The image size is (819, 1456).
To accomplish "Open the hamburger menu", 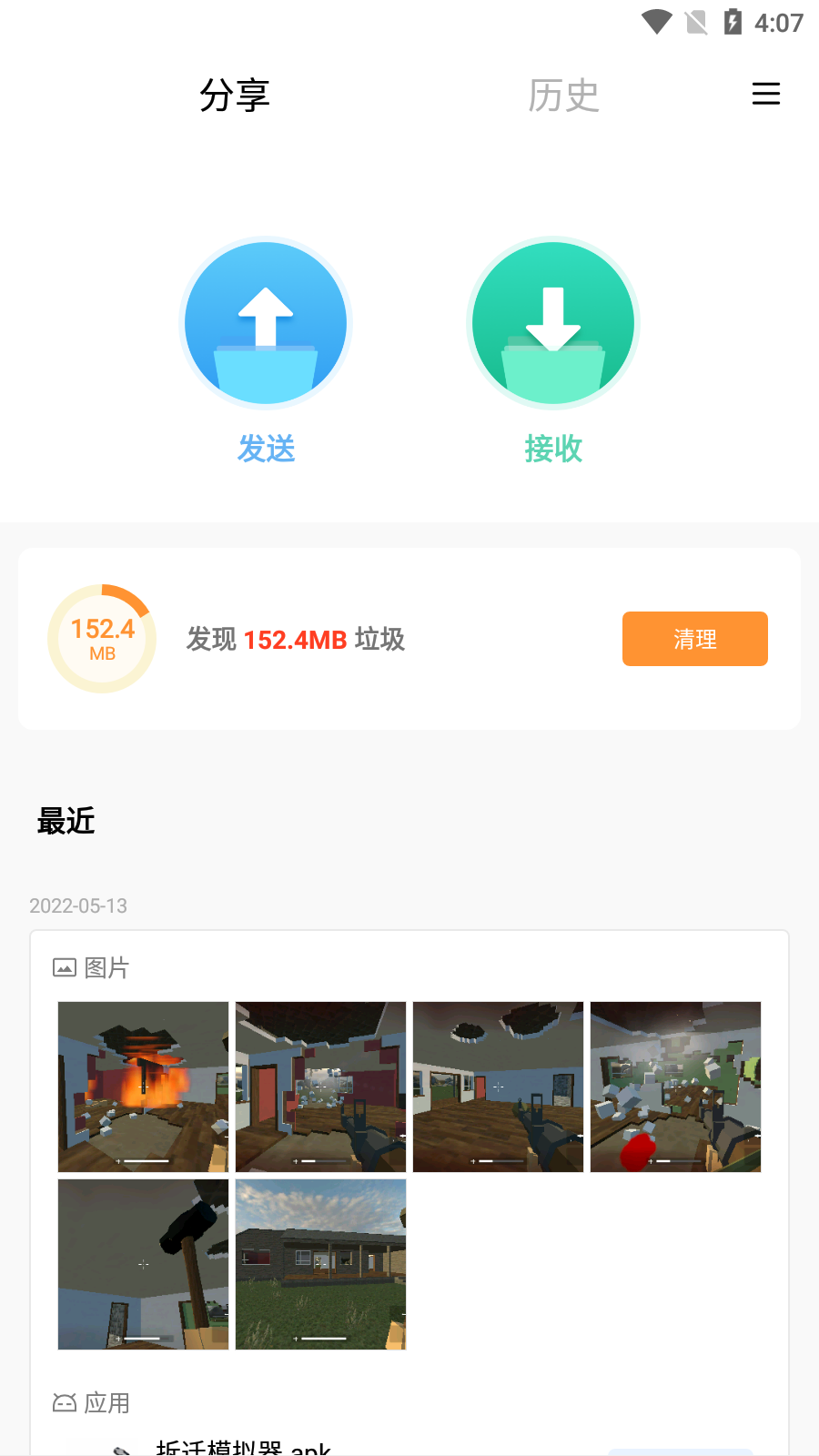I will (766, 94).
